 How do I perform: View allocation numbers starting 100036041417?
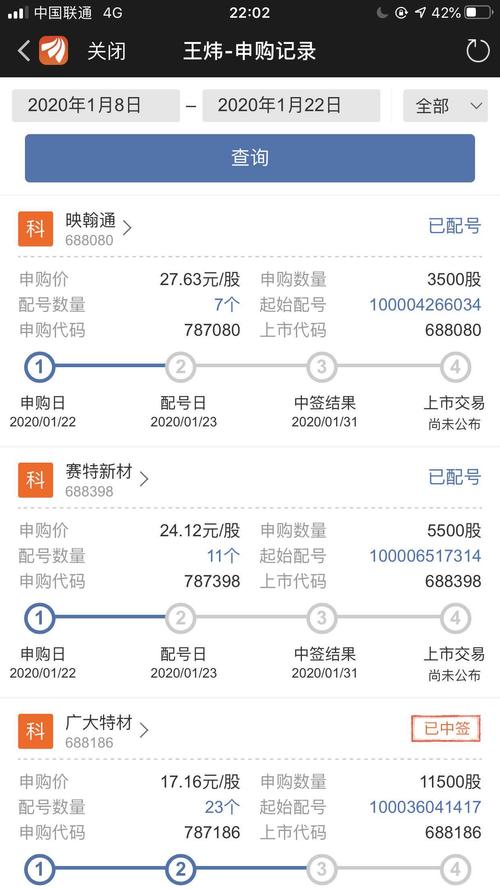425,807
